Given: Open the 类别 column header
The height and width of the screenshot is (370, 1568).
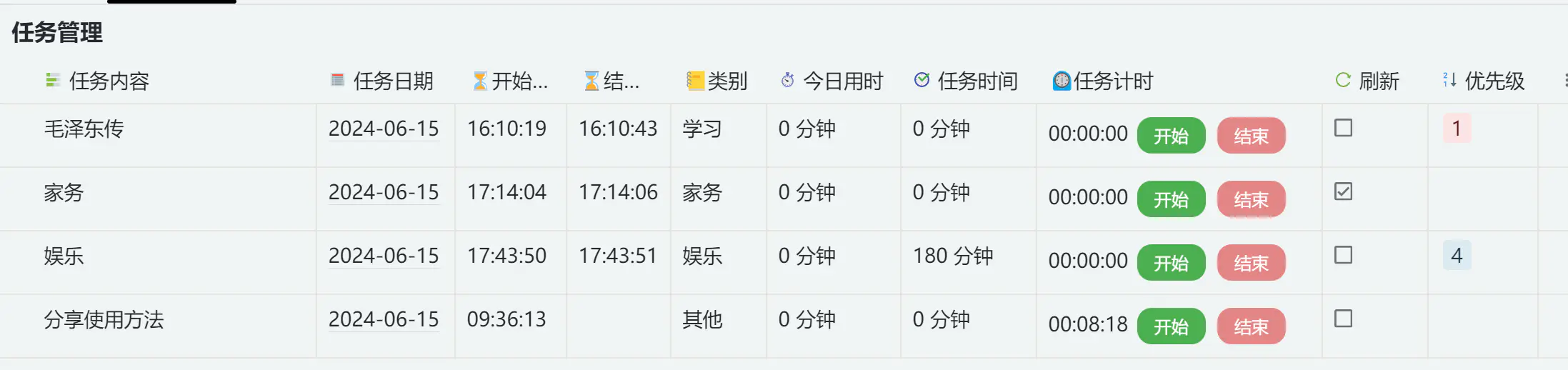Looking at the screenshot, I should tap(726, 81).
